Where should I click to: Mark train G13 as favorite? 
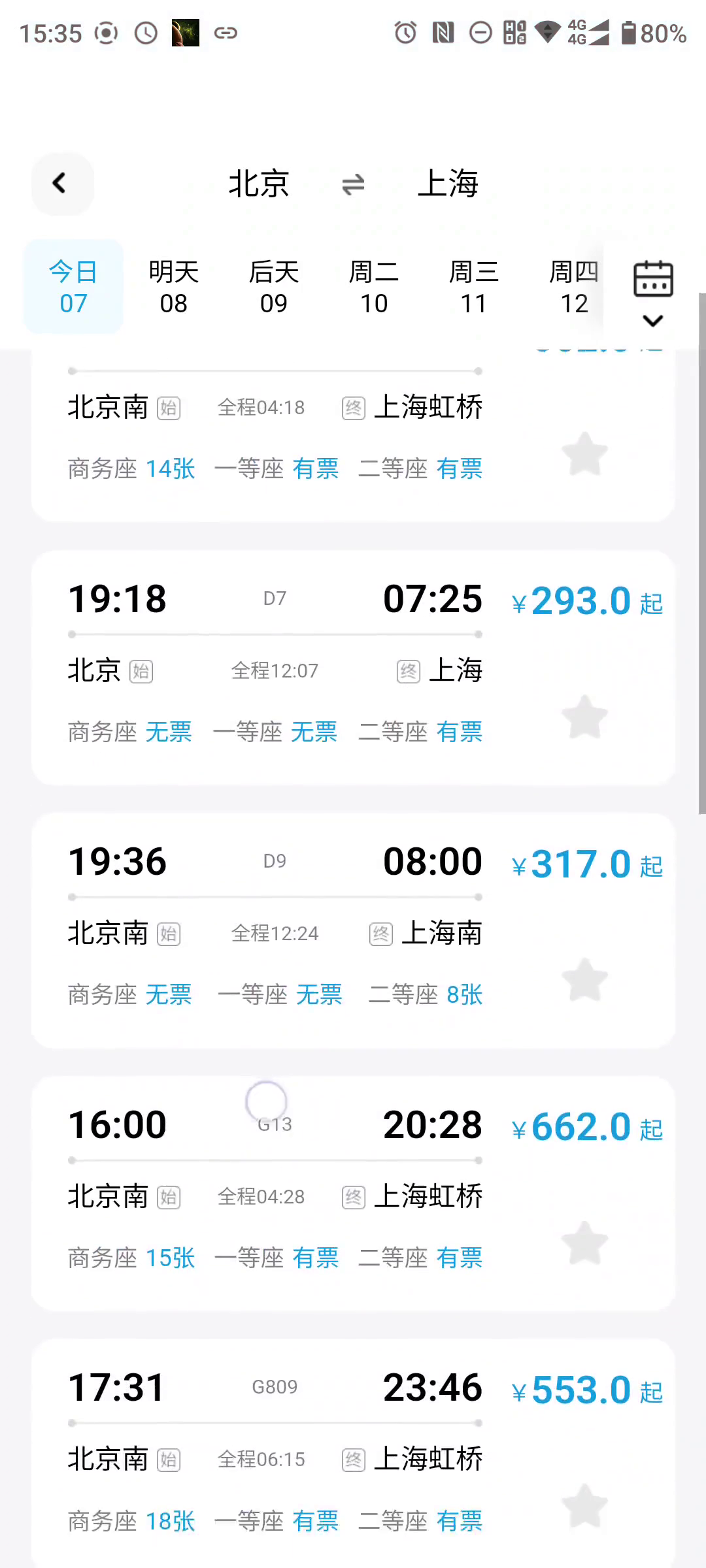pos(584,1243)
